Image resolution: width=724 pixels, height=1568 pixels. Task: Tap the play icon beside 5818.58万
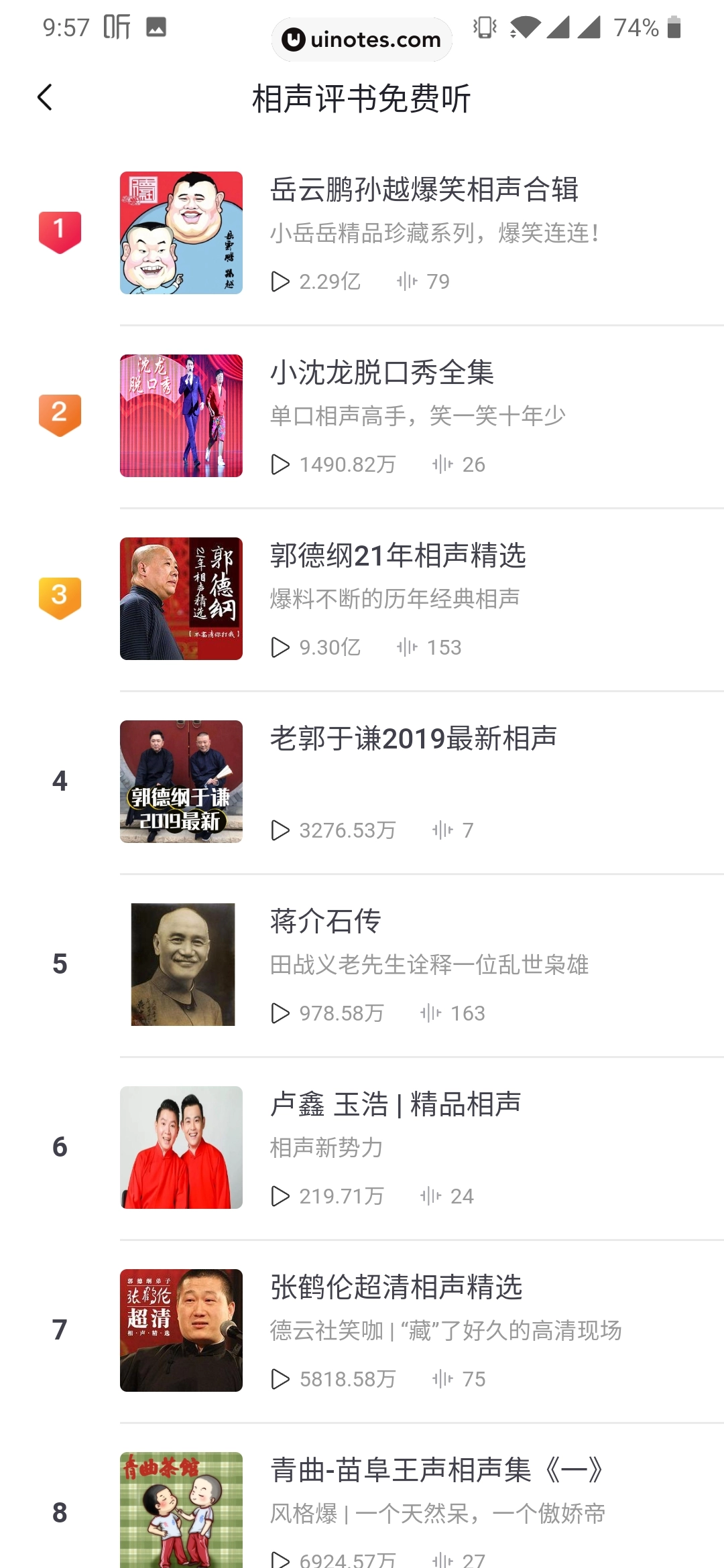pos(280,1379)
